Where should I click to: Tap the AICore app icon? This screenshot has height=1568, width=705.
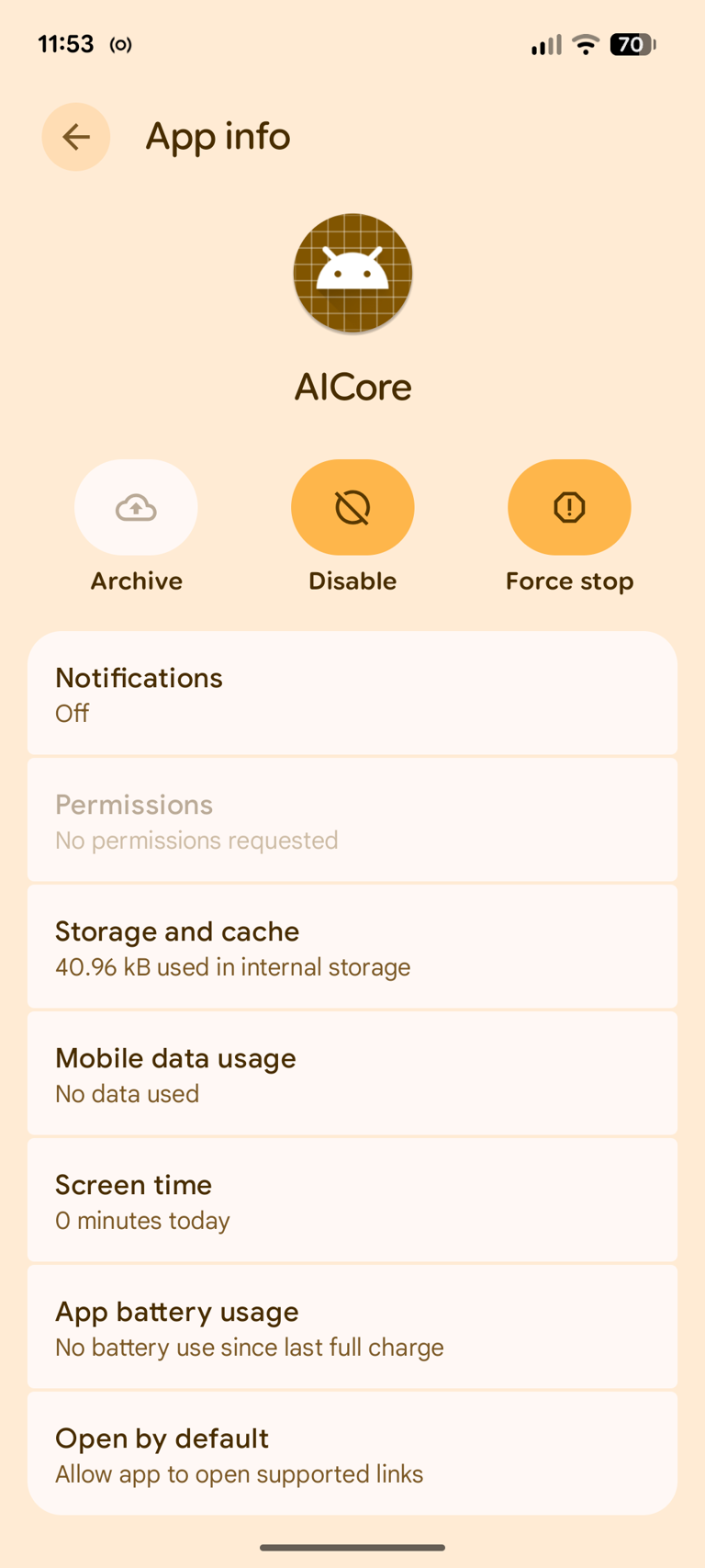click(352, 273)
